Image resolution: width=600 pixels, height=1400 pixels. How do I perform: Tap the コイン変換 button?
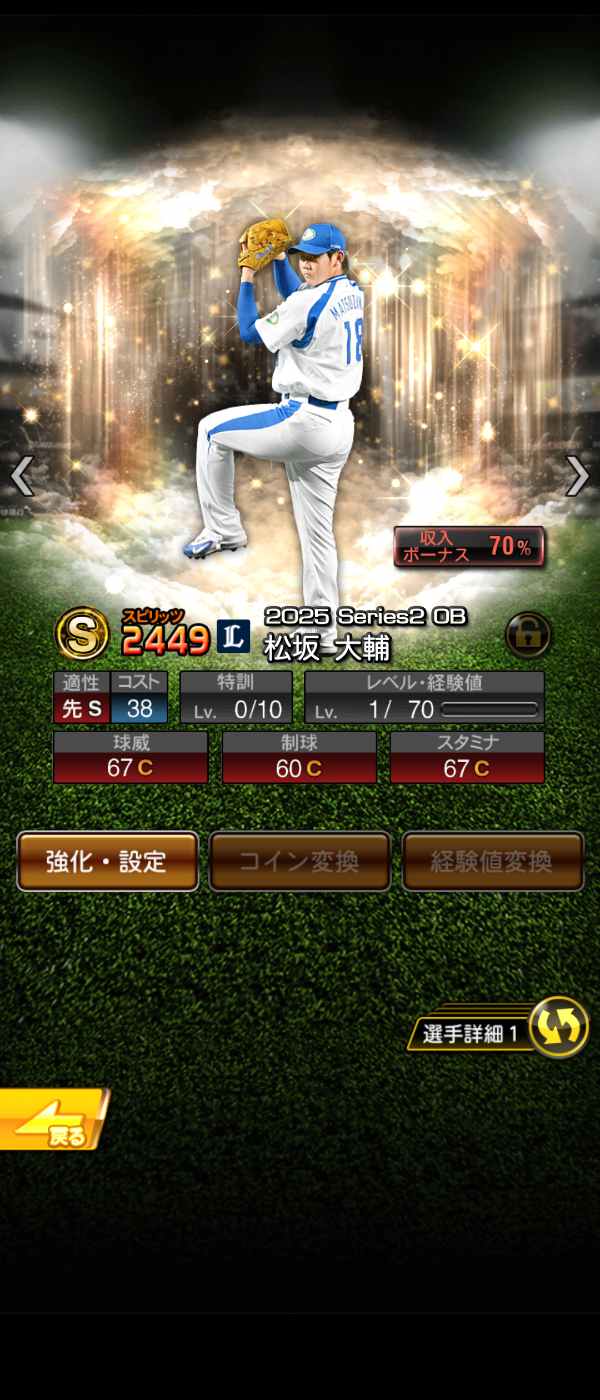click(299, 861)
